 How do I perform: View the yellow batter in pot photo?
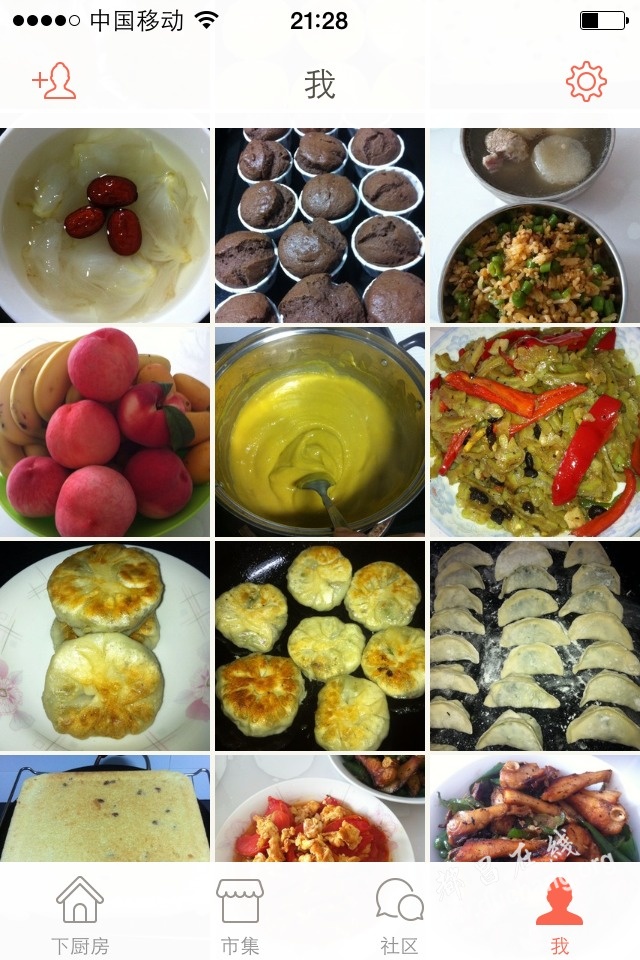pos(320,432)
